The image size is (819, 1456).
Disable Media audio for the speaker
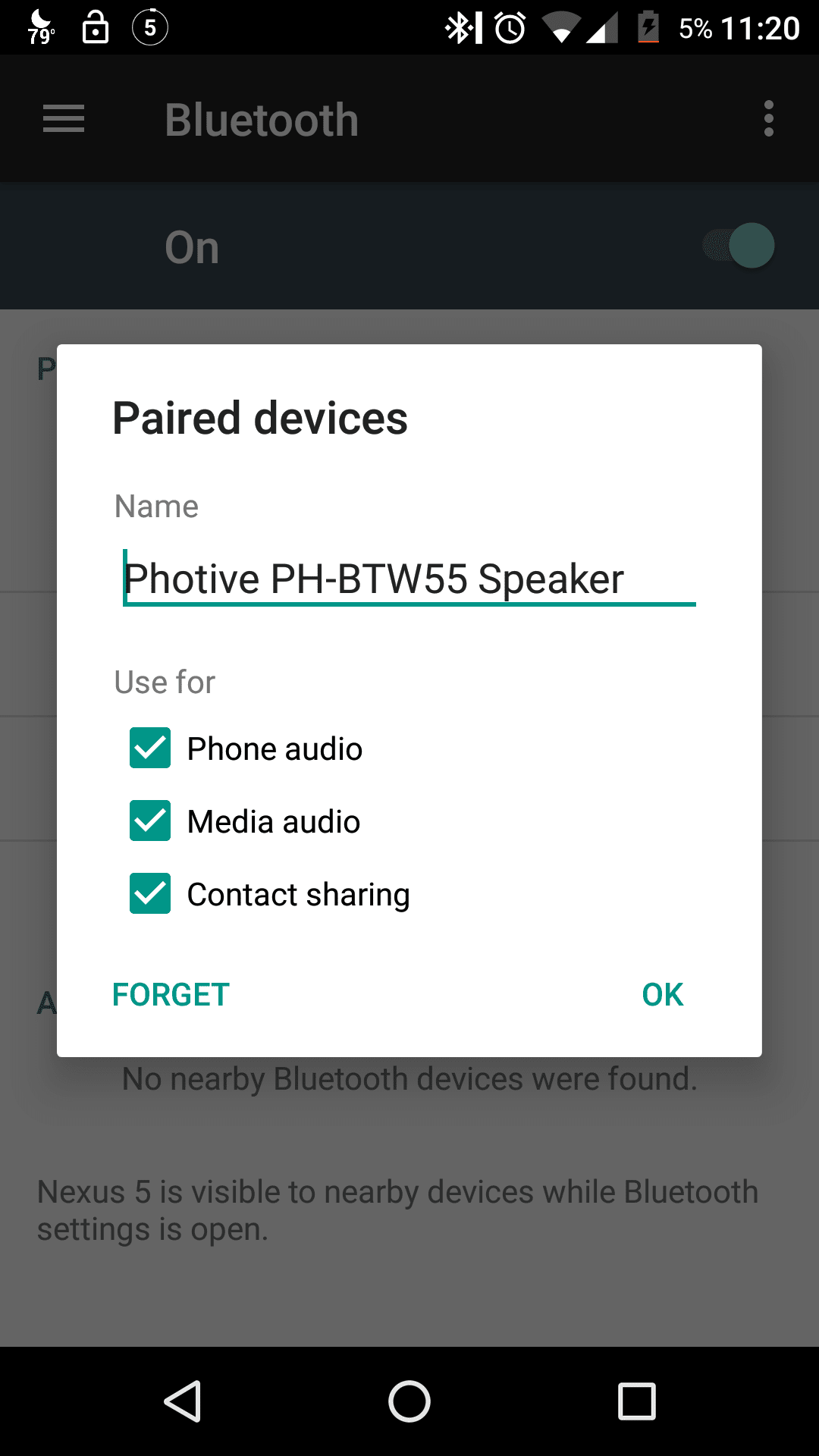(149, 821)
